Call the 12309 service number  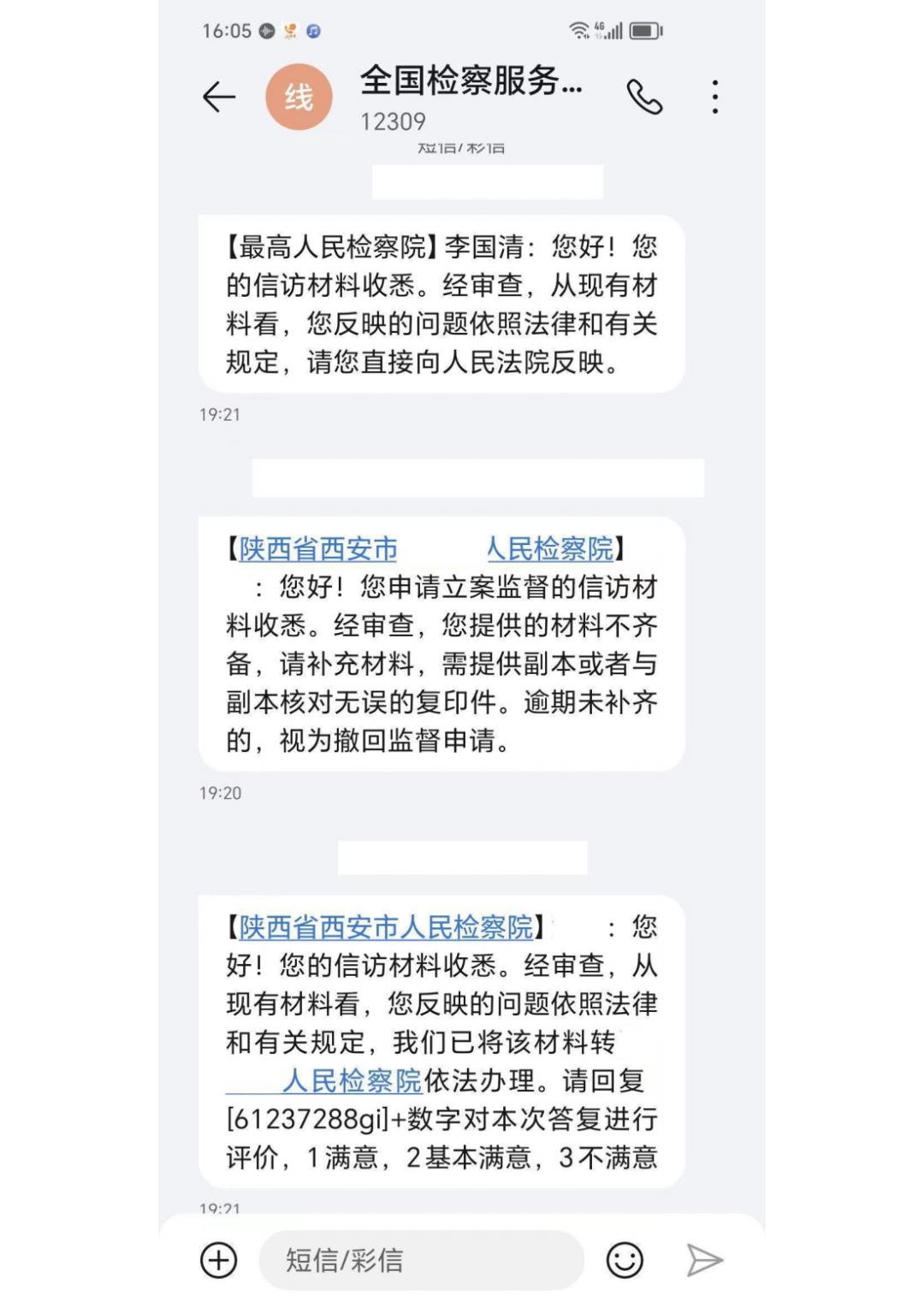[x=644, y=98]
